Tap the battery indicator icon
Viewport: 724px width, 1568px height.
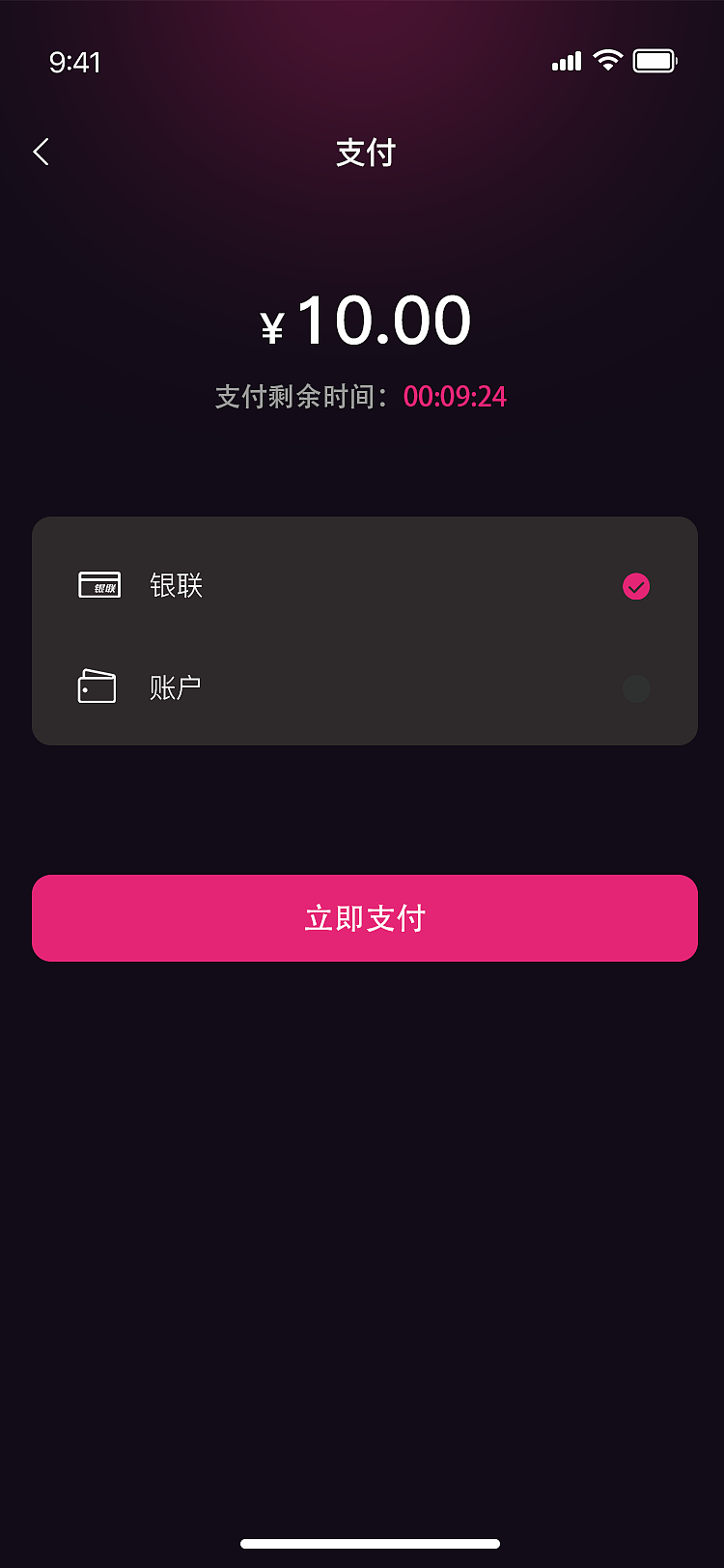click(x=655, y=60)
